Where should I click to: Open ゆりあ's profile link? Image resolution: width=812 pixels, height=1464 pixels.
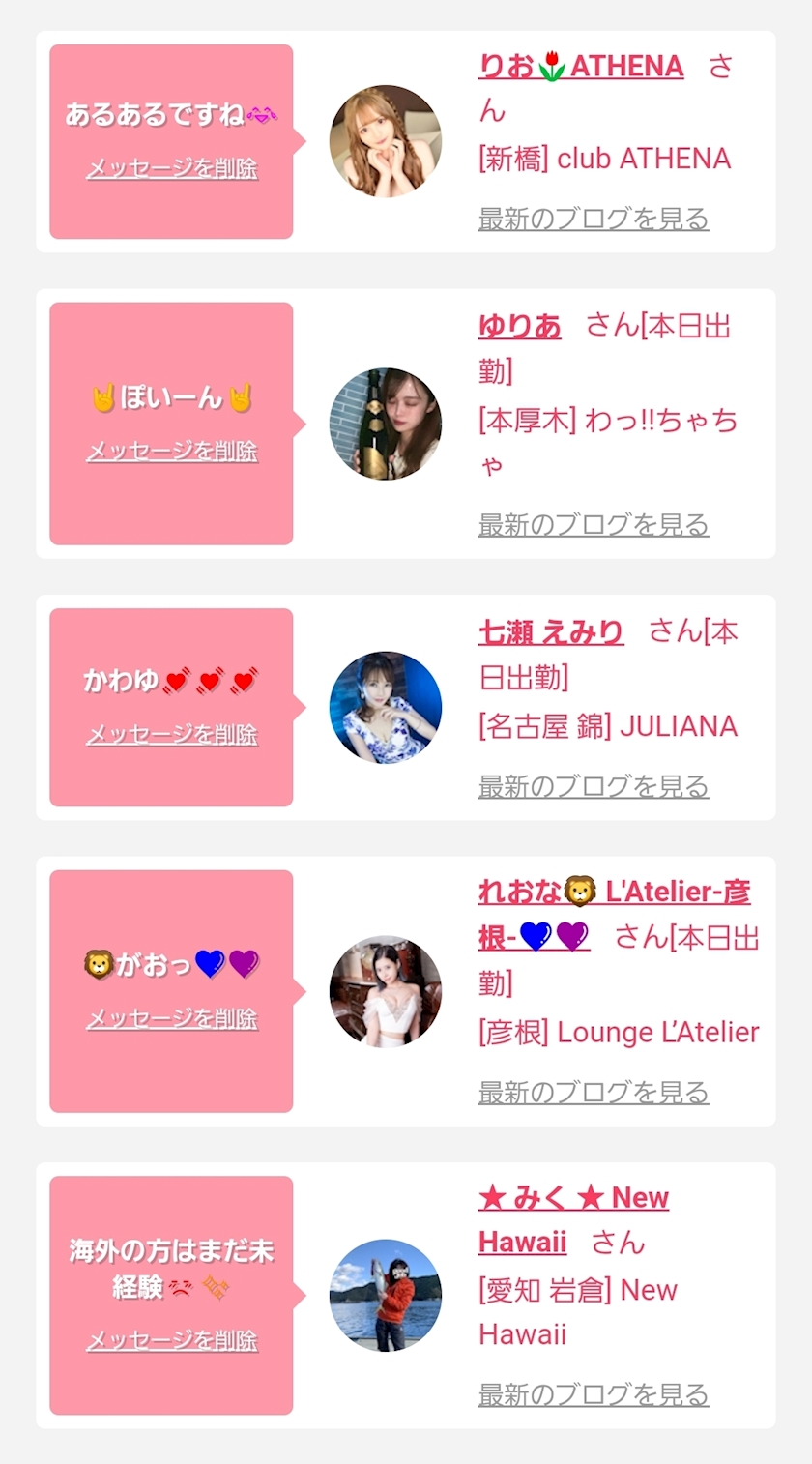pos(519,327)
